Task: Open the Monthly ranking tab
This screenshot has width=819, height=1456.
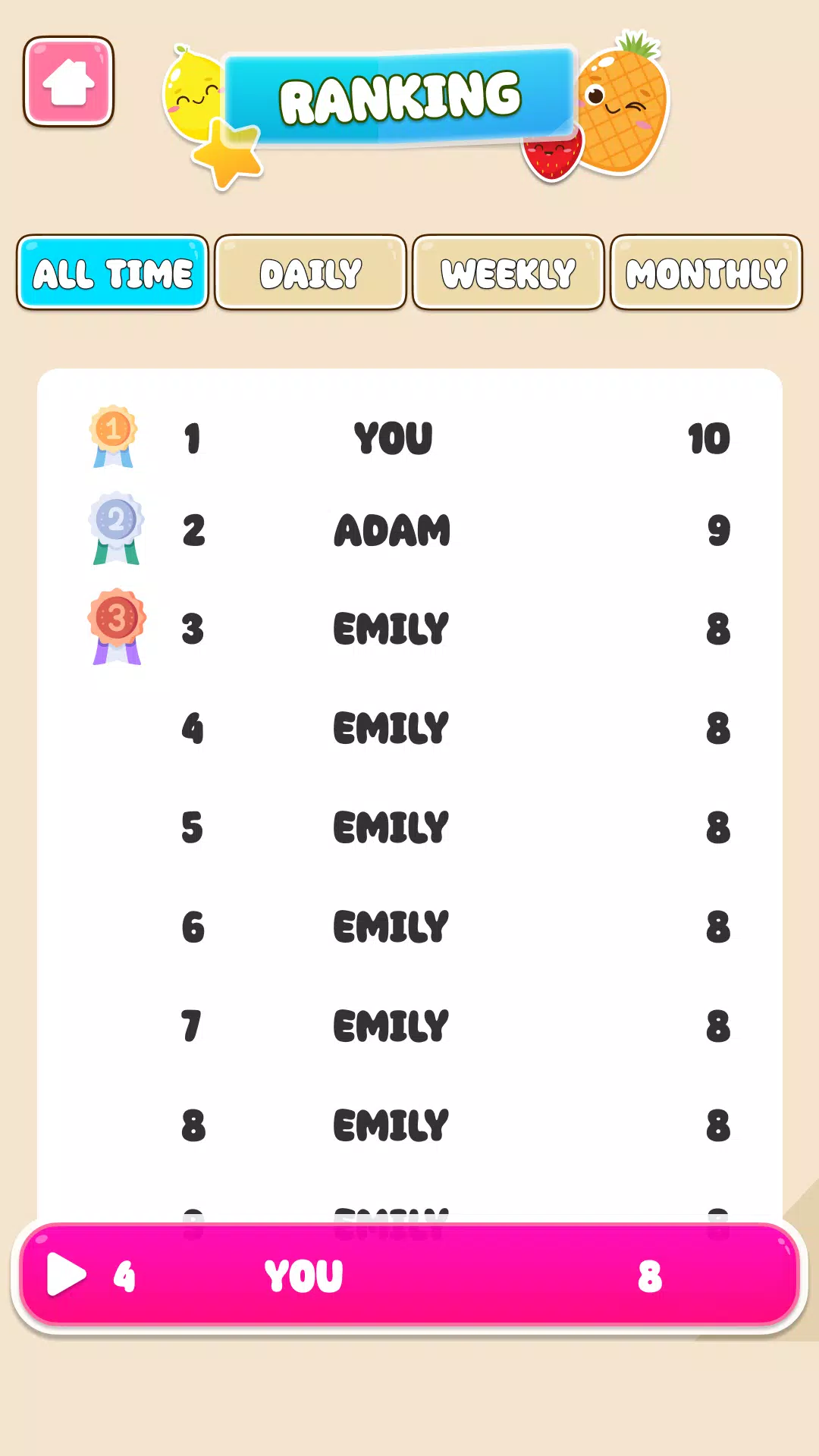Action: coord(706,272)
